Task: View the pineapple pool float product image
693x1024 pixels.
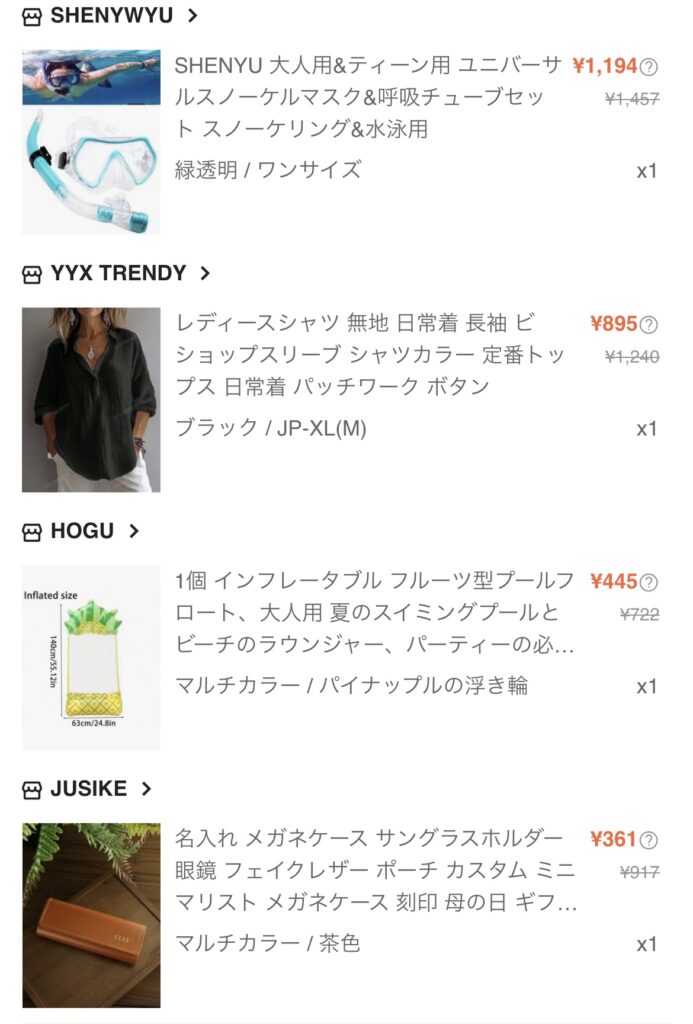Action: (x=91, y=658)
